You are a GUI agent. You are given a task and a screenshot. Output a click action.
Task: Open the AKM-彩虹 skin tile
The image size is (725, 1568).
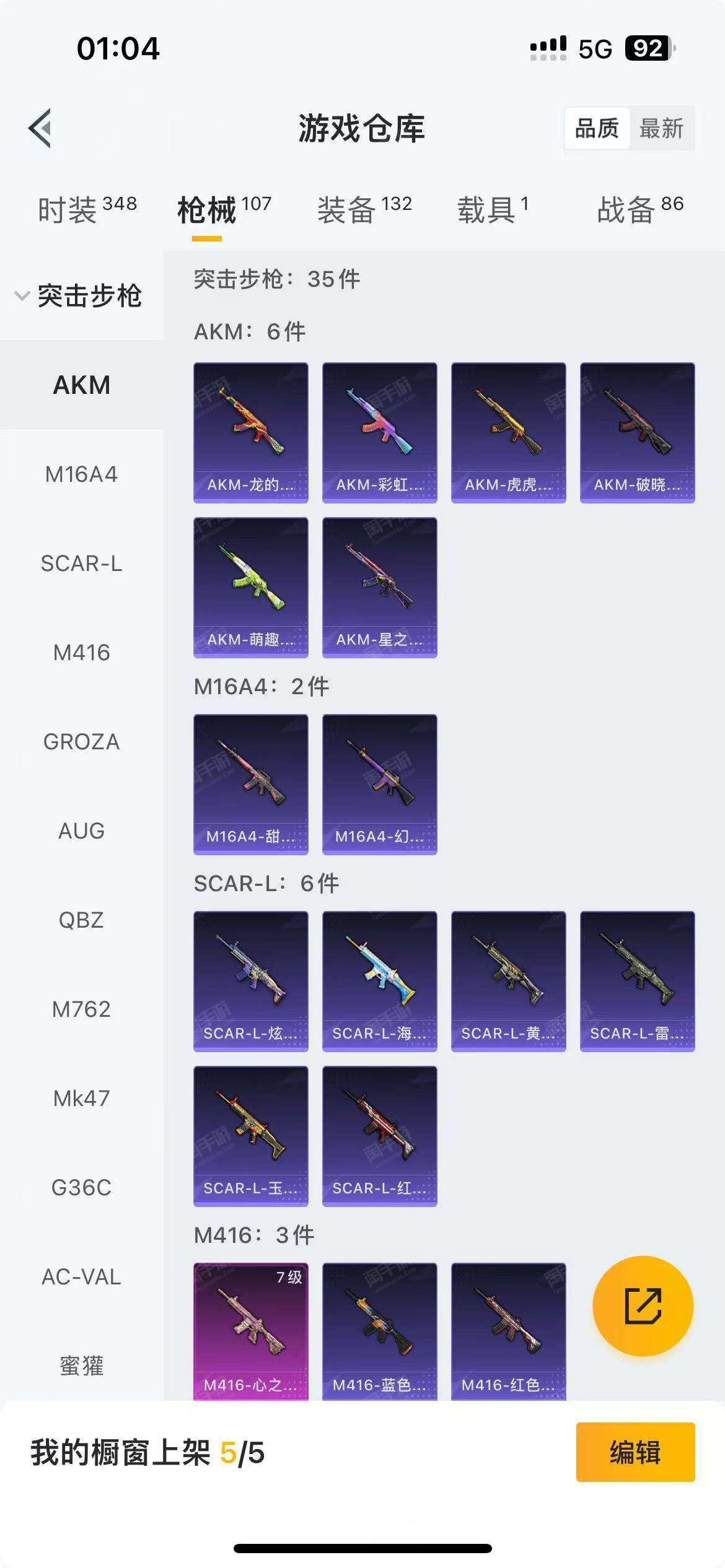(379, 432)
